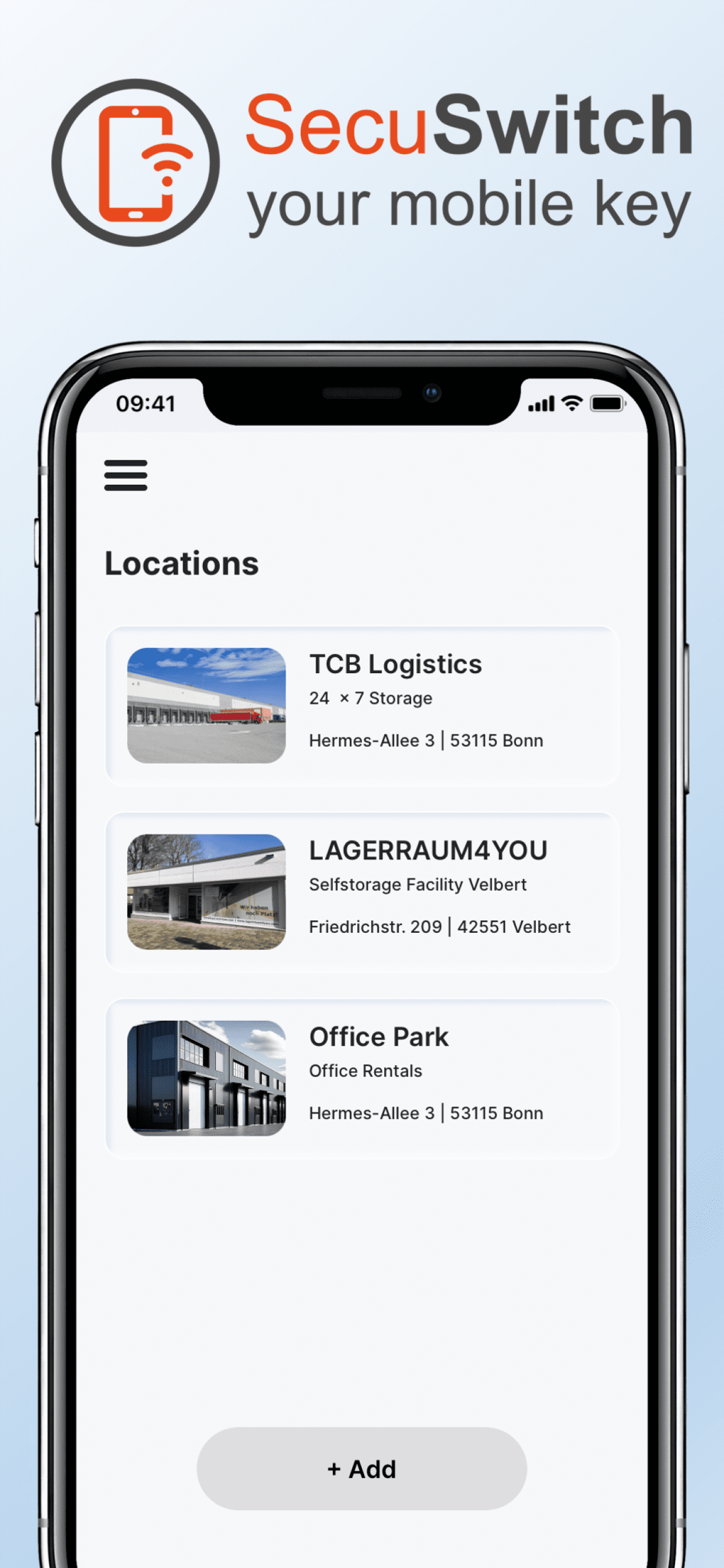Image resolution: width=724 pixels, height=1568 pixels.
Task: Click the Office Rentals subtitle text
Action: coord(365,1072)
